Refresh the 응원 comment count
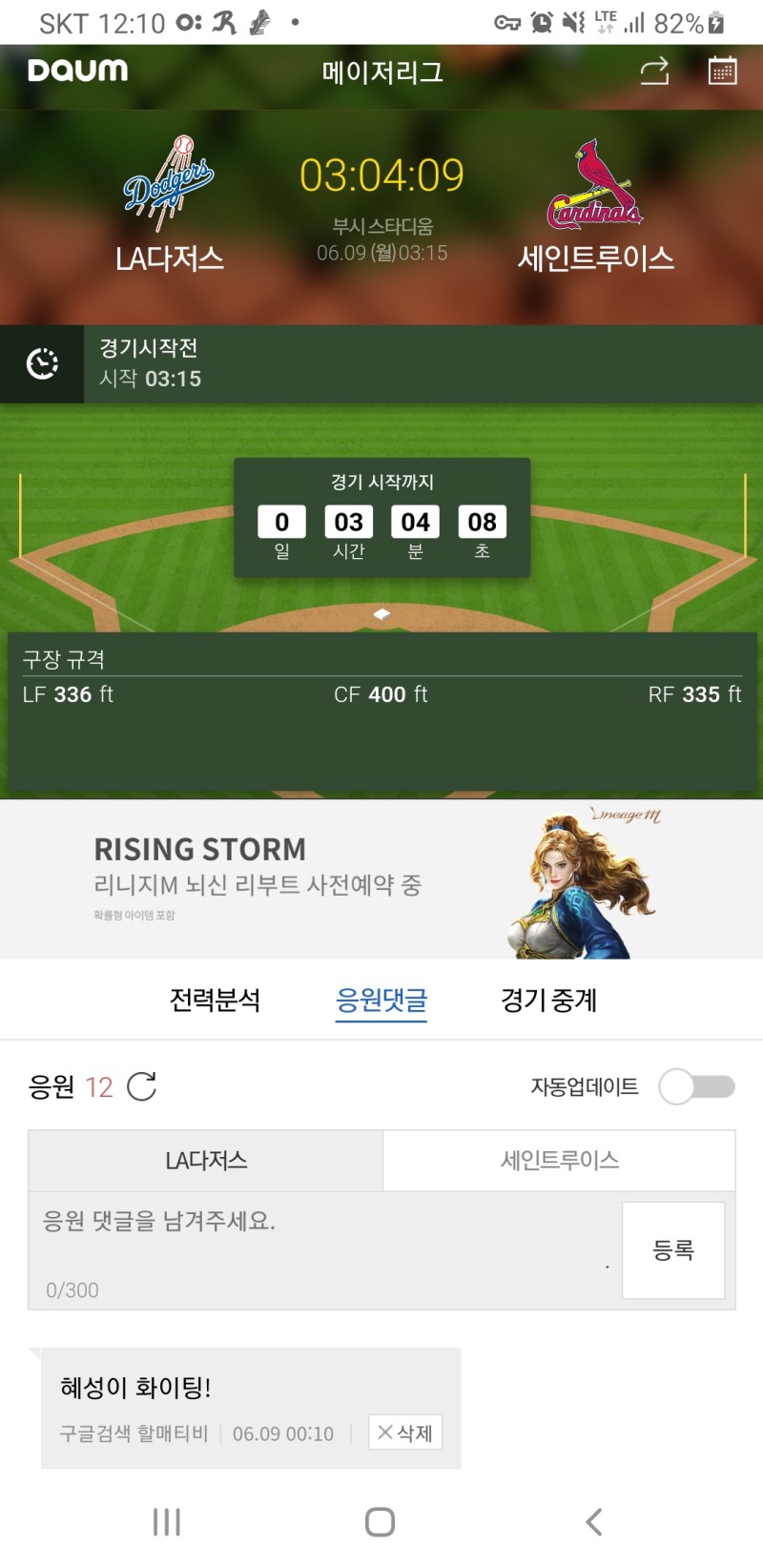763x1568 pixels. [141, 1086]
